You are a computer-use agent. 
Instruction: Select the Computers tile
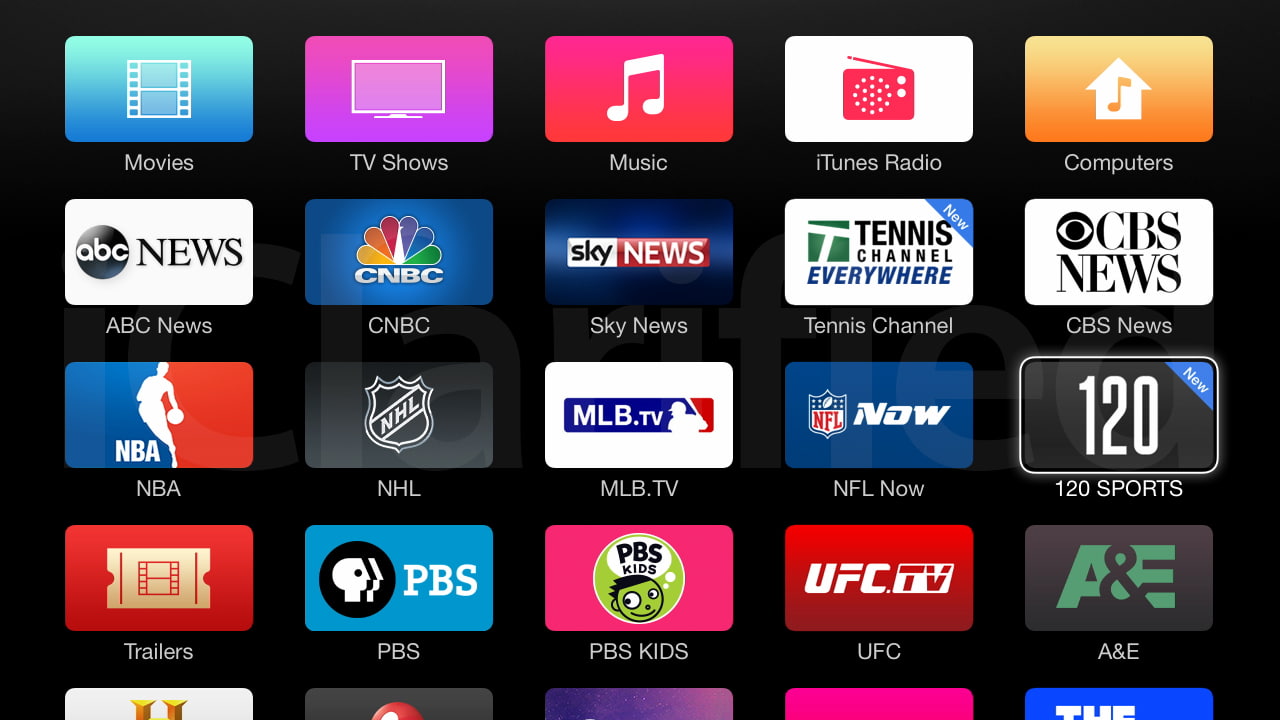1119,89
